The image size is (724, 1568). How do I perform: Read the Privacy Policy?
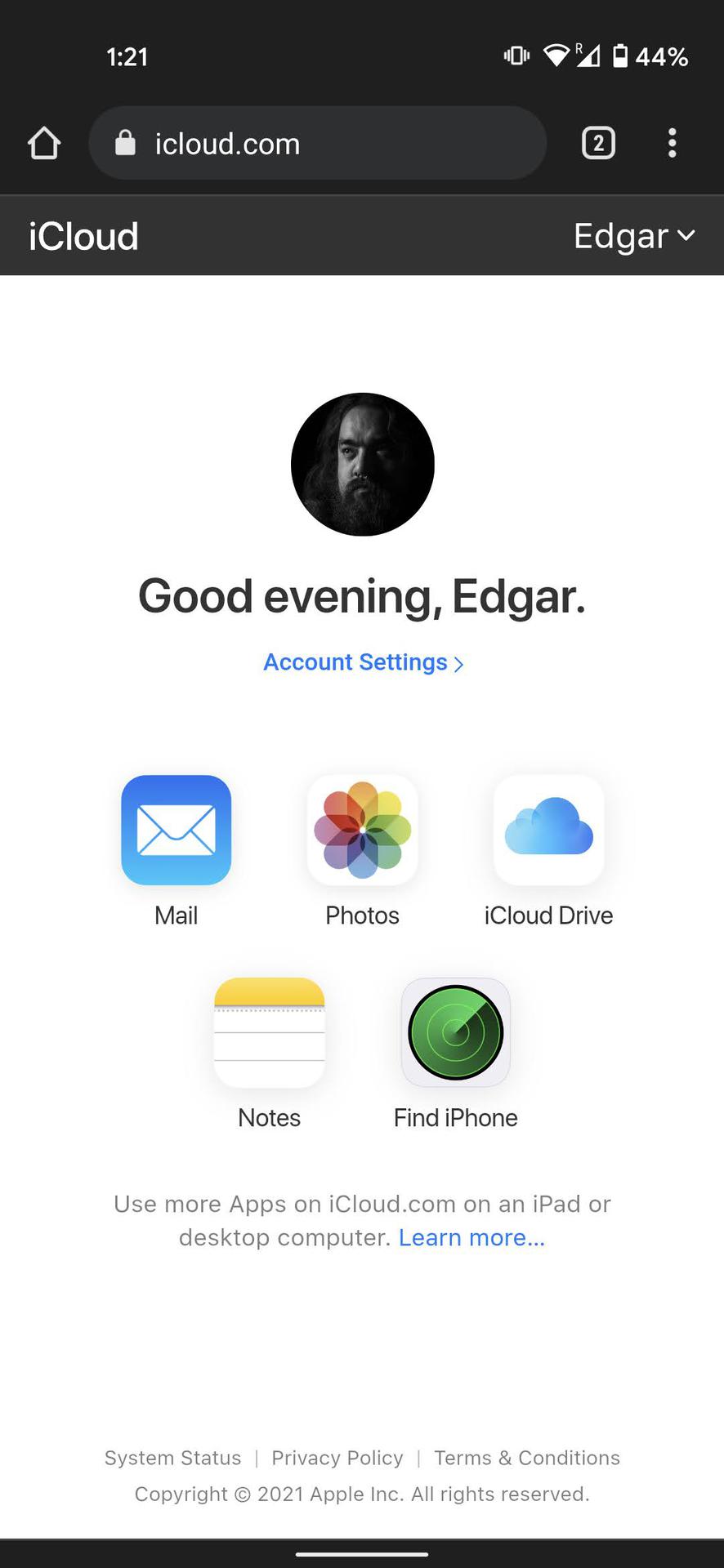pyautogui.click(x=337, y=1458)
